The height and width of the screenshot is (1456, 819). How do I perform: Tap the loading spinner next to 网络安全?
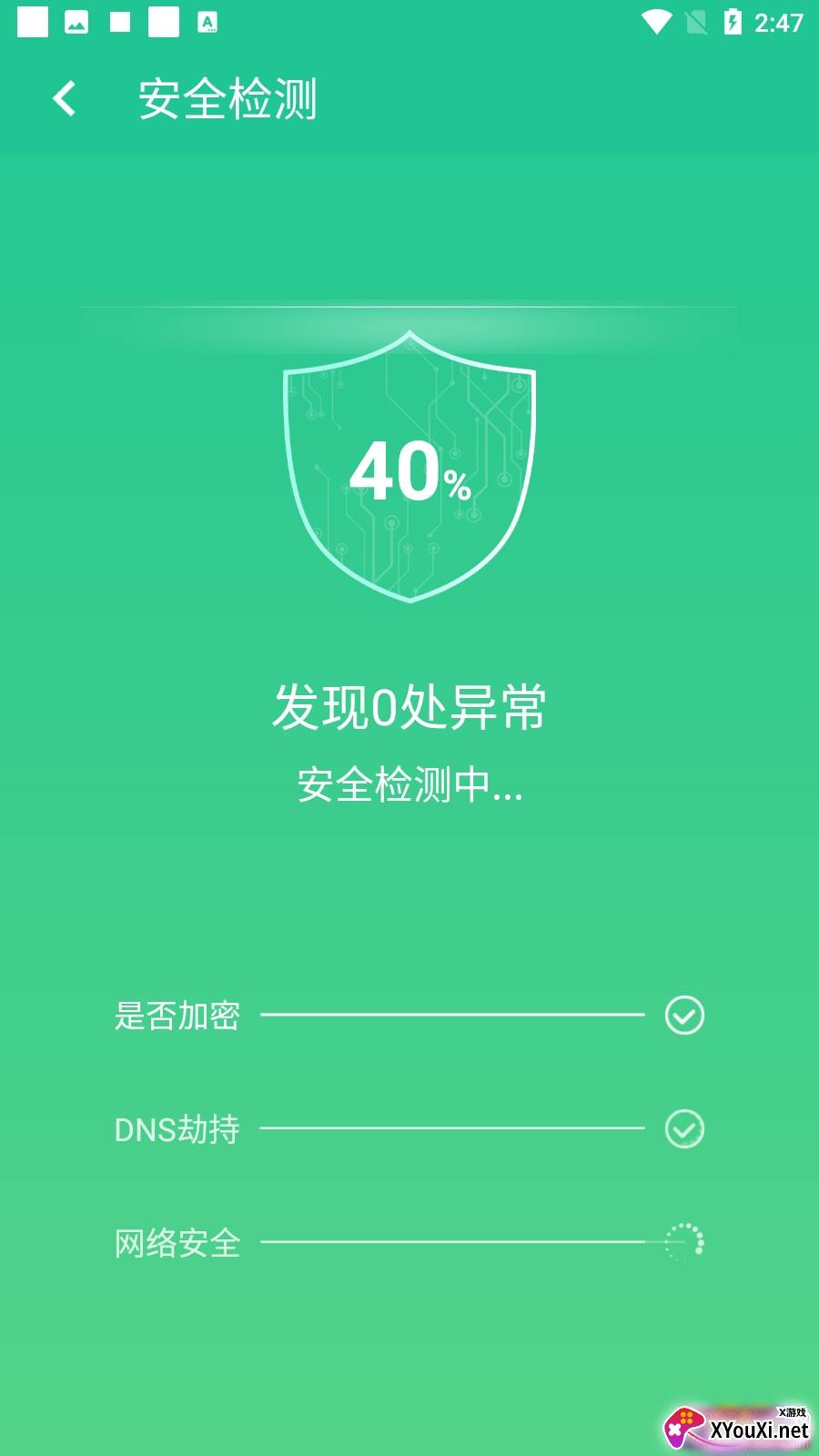pos(684,1239)
